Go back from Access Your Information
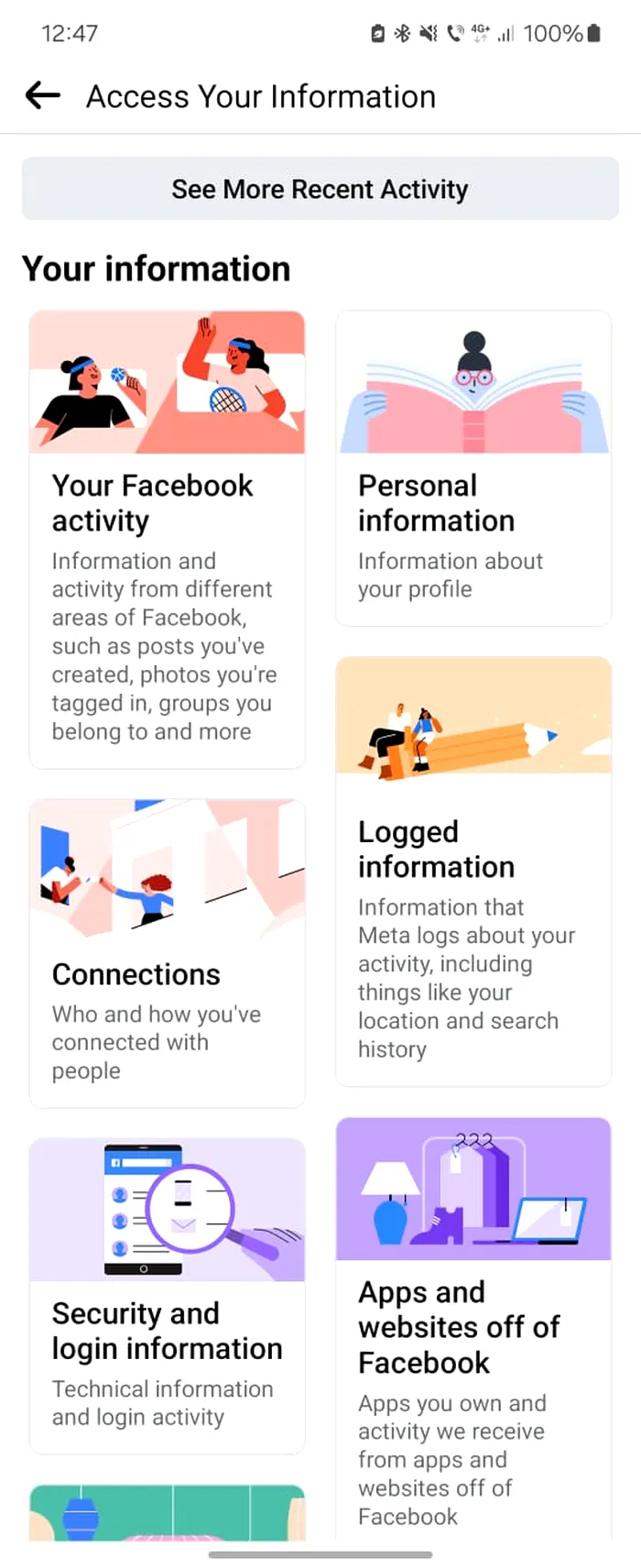 pyautogui.click(x=42, y=95)
